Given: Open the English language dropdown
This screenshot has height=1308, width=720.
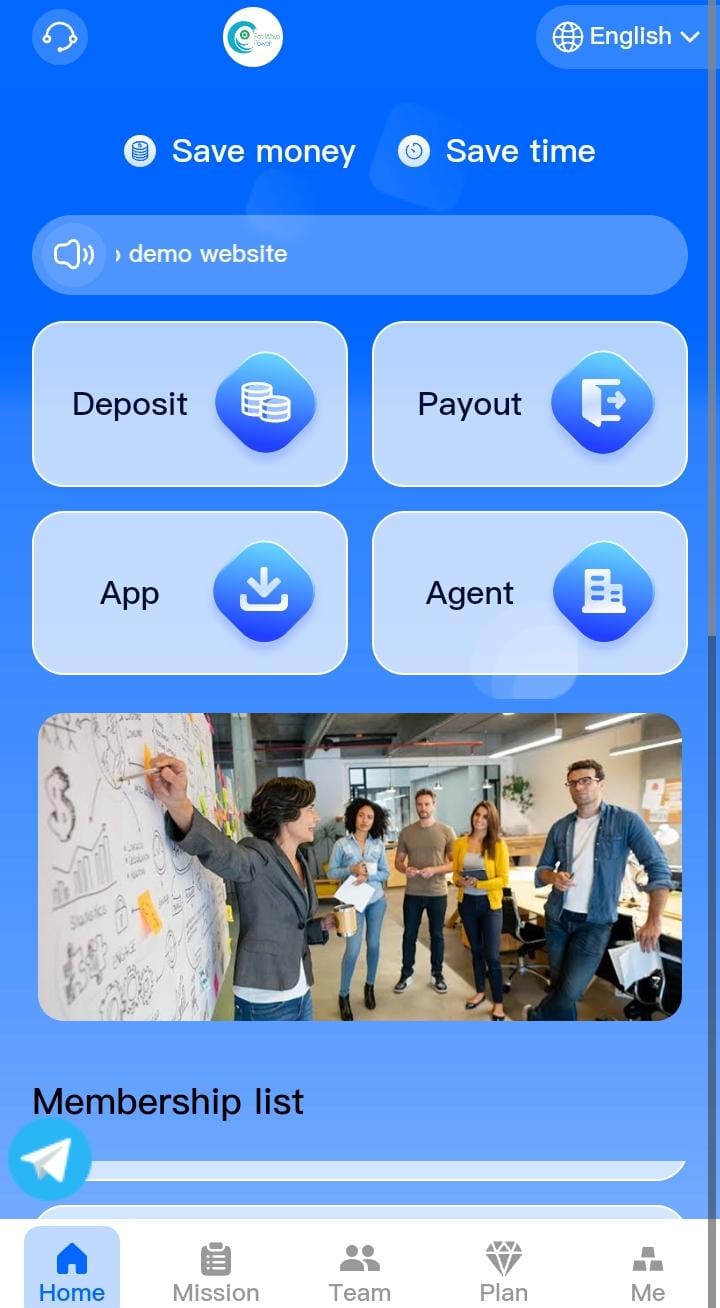Looking at the screenshot, I should 627,37.
